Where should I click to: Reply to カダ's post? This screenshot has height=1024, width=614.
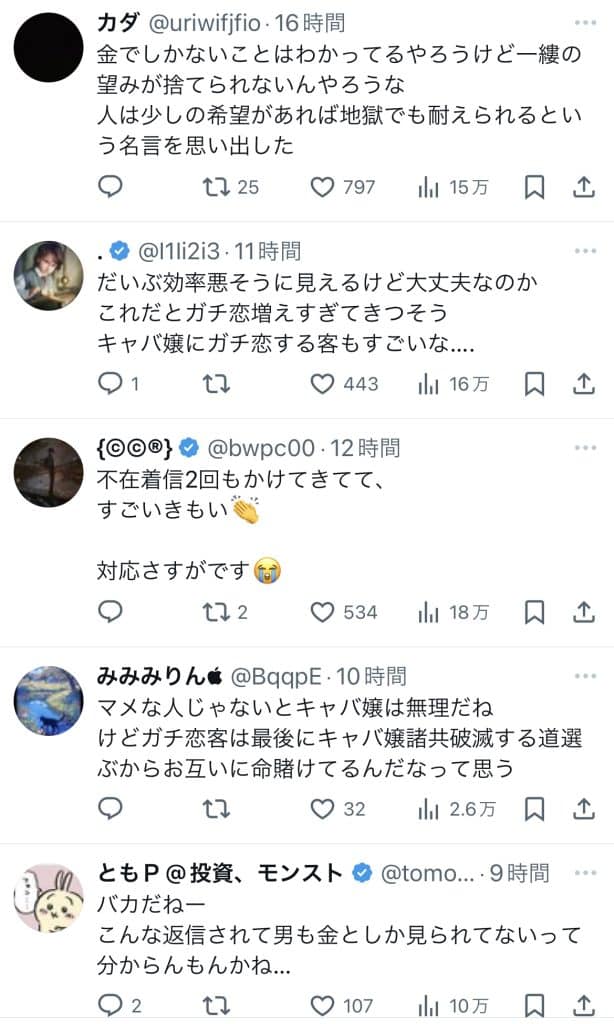tap(111, 186)
